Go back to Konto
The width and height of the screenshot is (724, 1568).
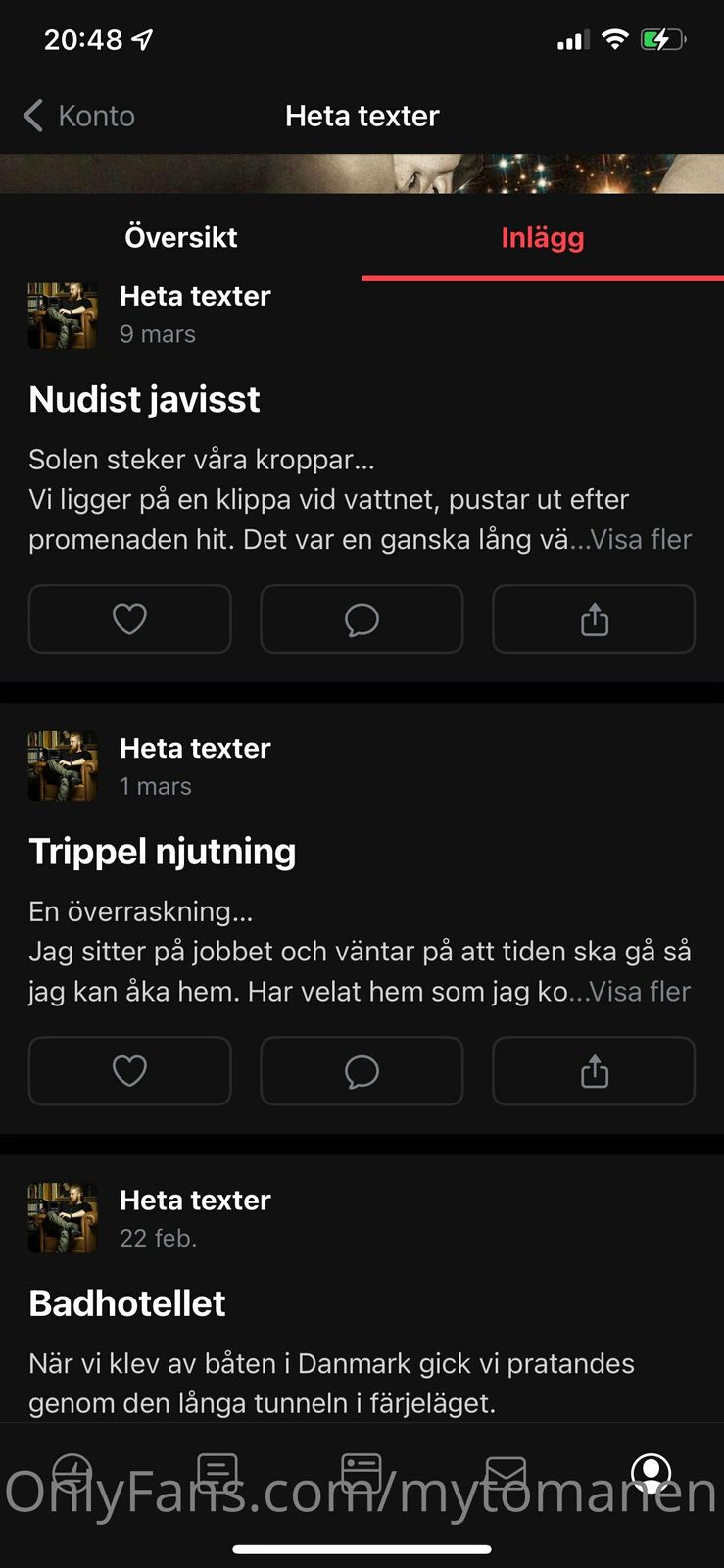pos(78,116)
